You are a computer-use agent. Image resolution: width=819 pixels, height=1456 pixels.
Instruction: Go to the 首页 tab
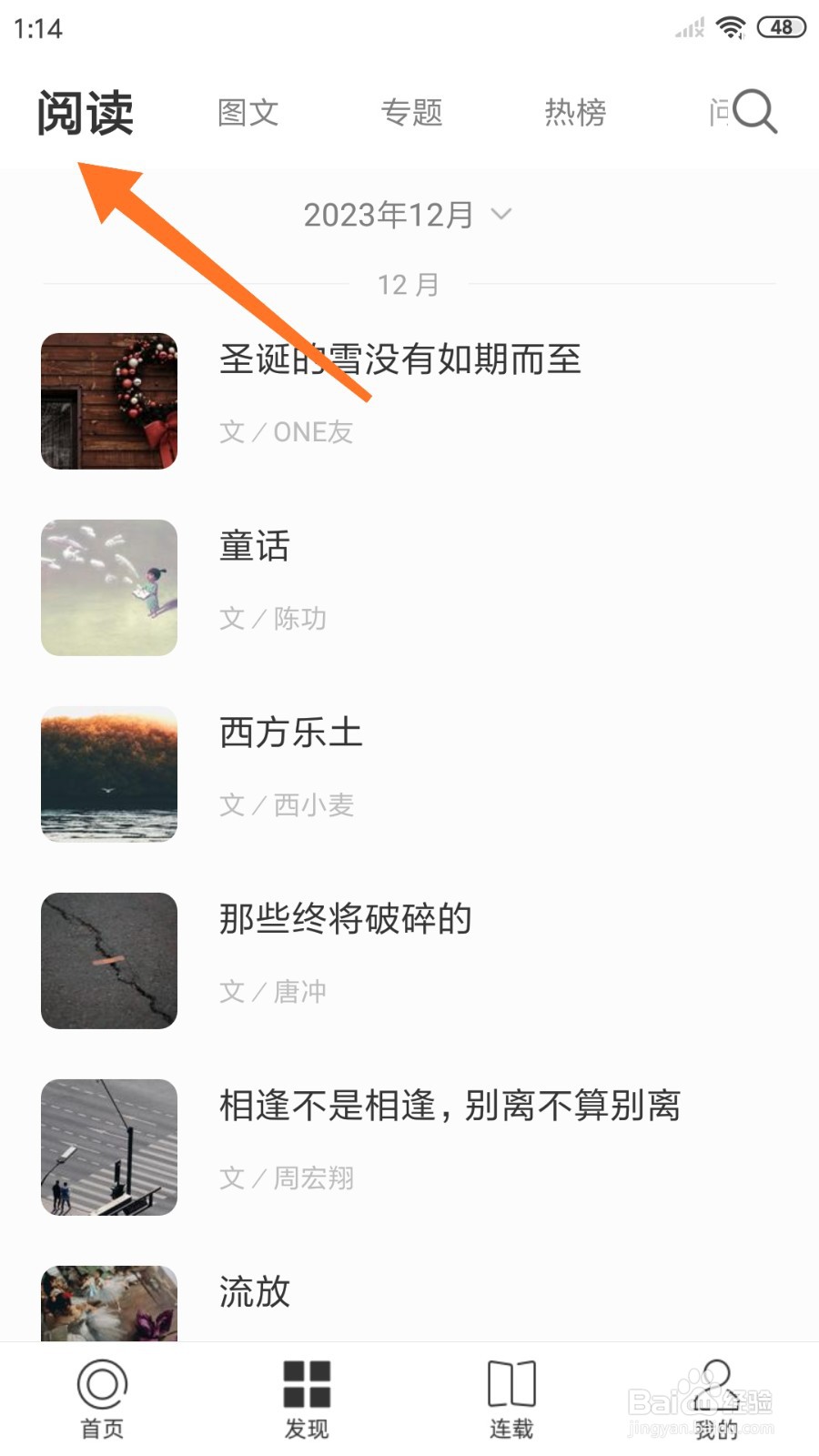coord(102,1400)
